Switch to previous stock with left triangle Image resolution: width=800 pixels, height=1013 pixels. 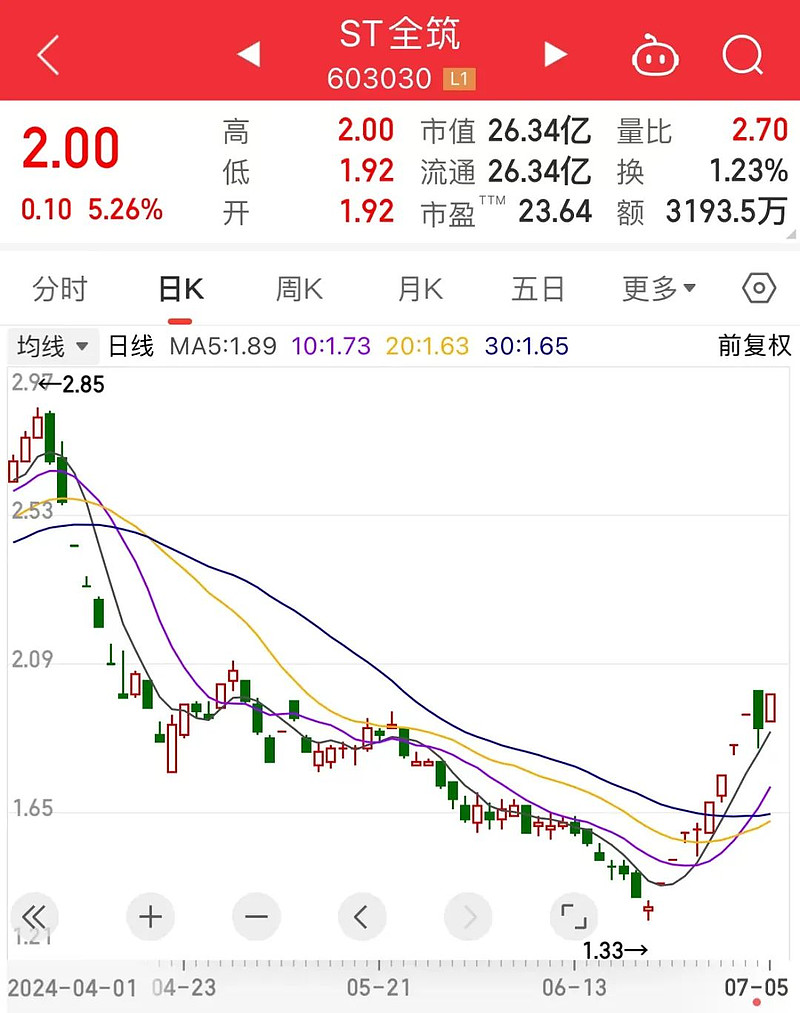[247, 55]
